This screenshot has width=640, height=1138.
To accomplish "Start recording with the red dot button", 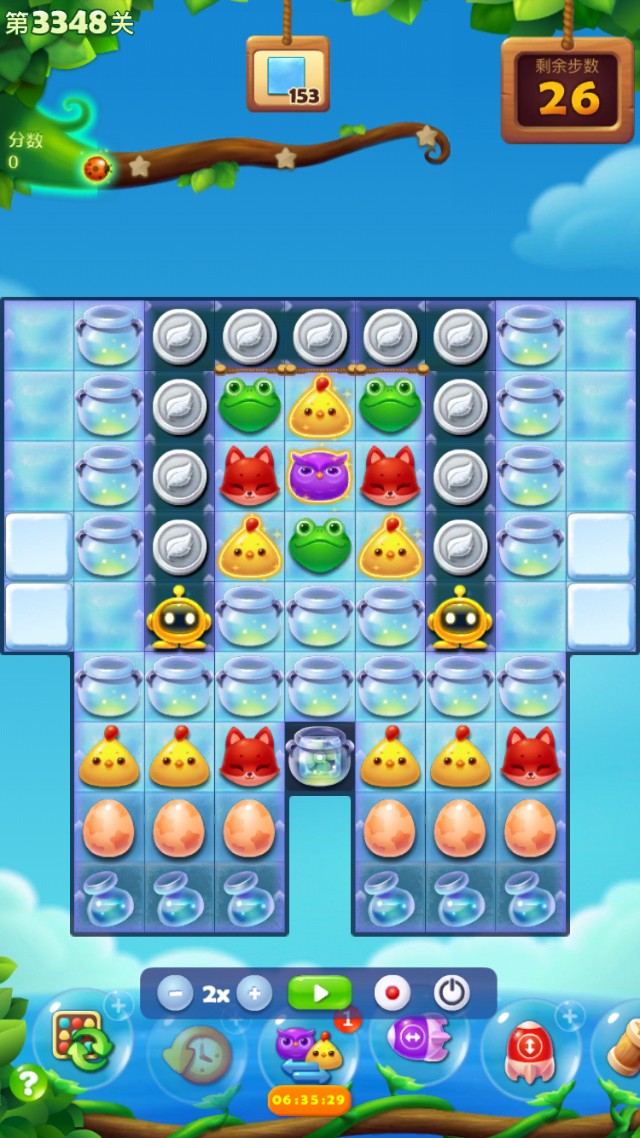I will click(x=392, y=993).
